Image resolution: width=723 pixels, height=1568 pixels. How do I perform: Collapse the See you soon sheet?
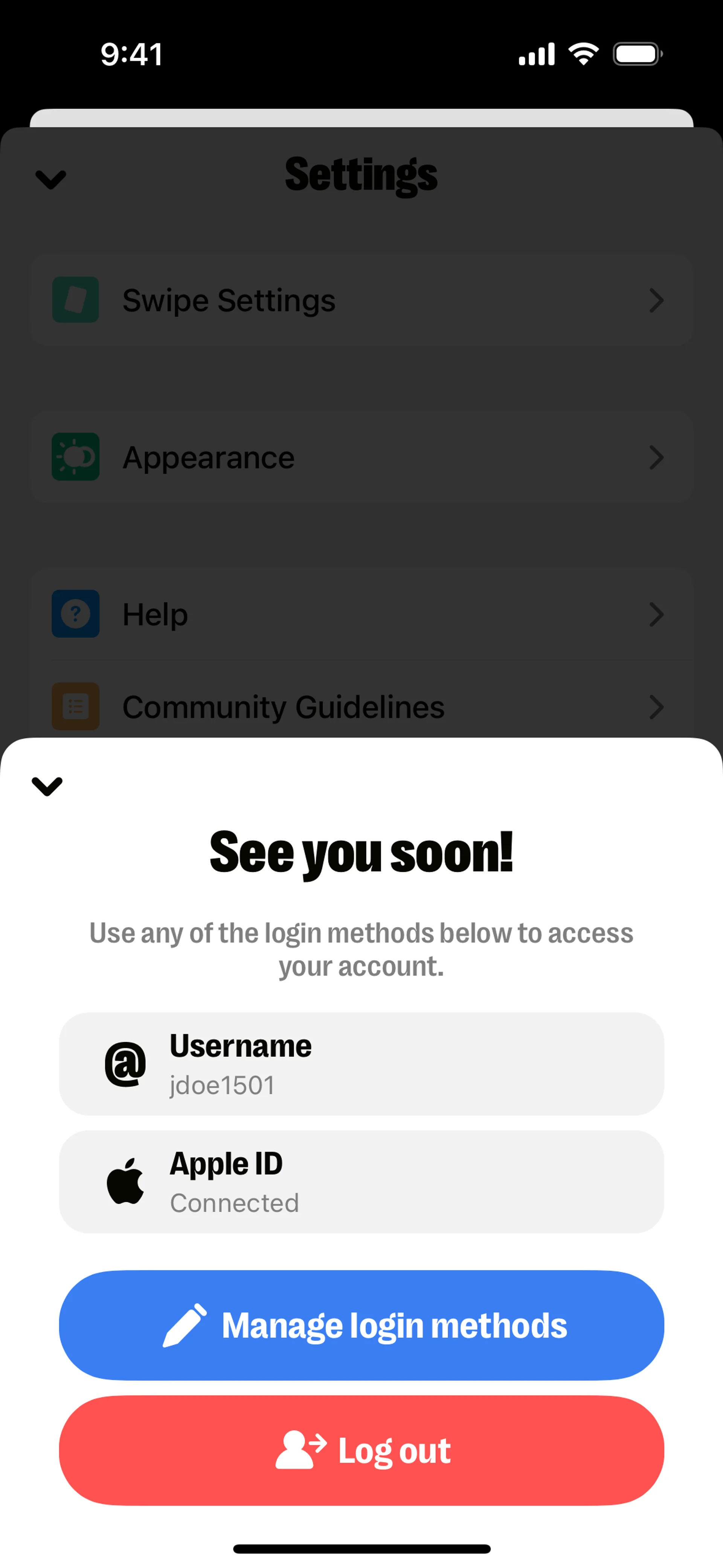pos(47,786)
